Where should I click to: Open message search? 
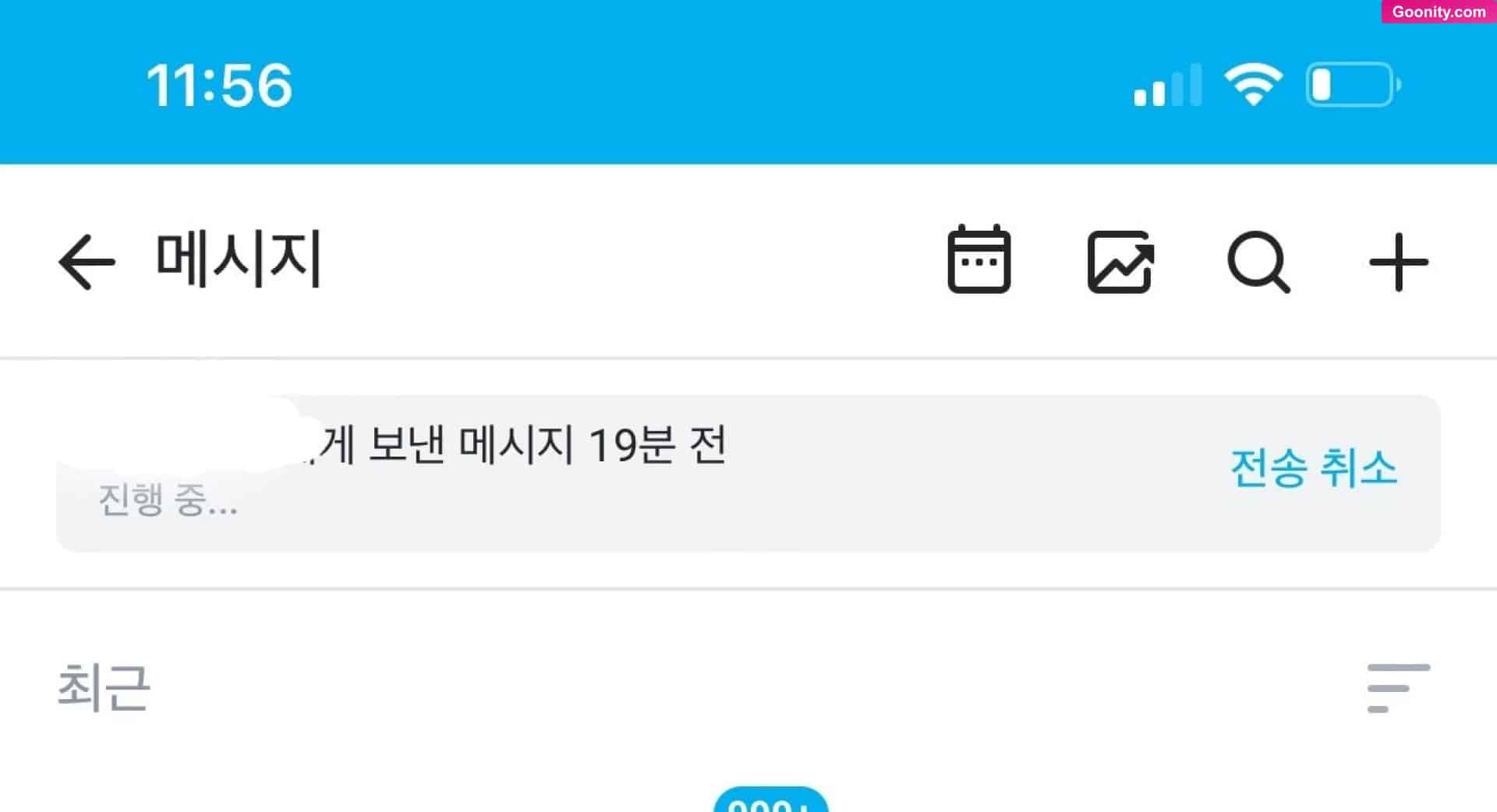click(1258, 262)
